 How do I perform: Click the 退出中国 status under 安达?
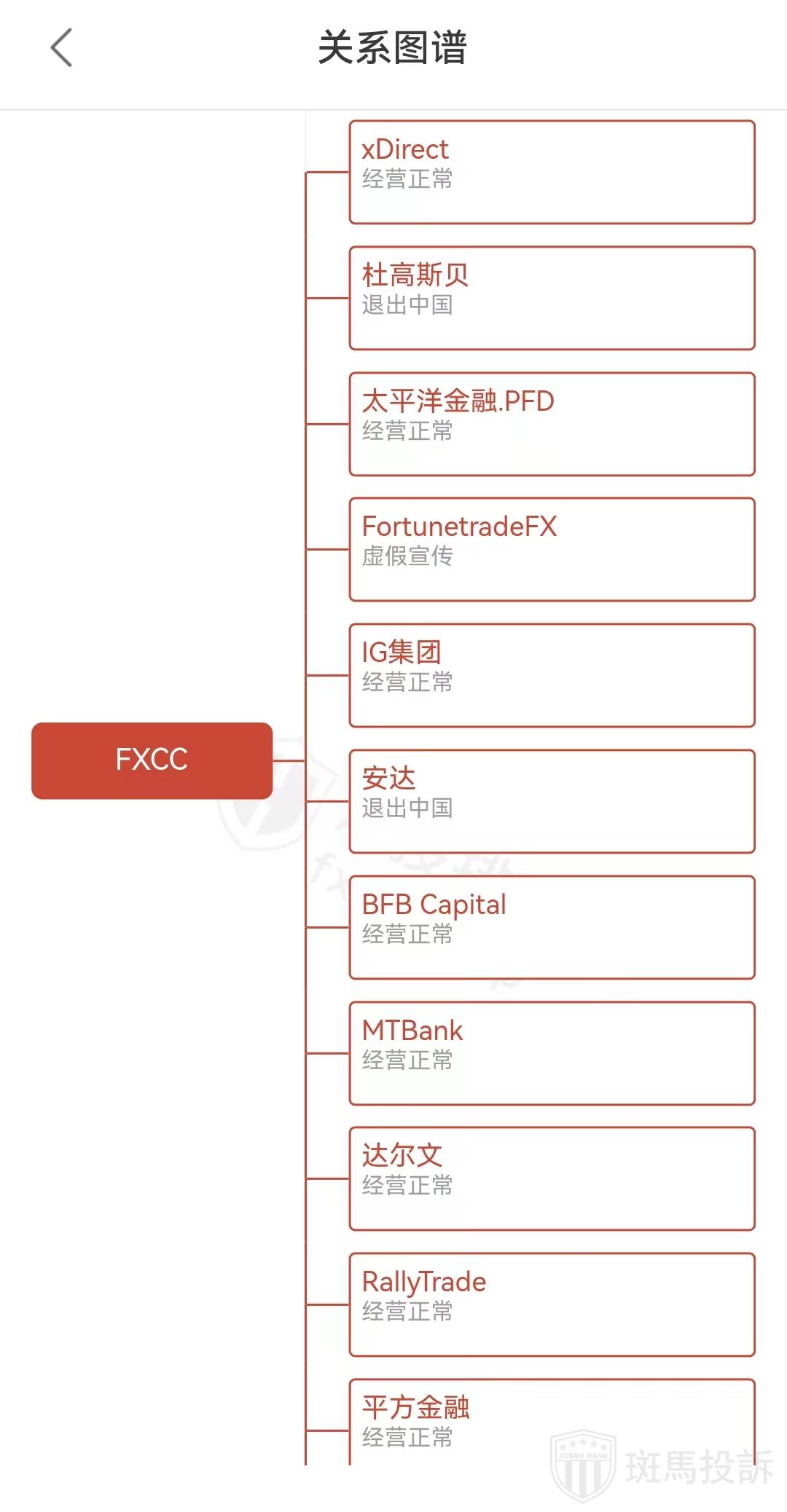tap(408, 810)
